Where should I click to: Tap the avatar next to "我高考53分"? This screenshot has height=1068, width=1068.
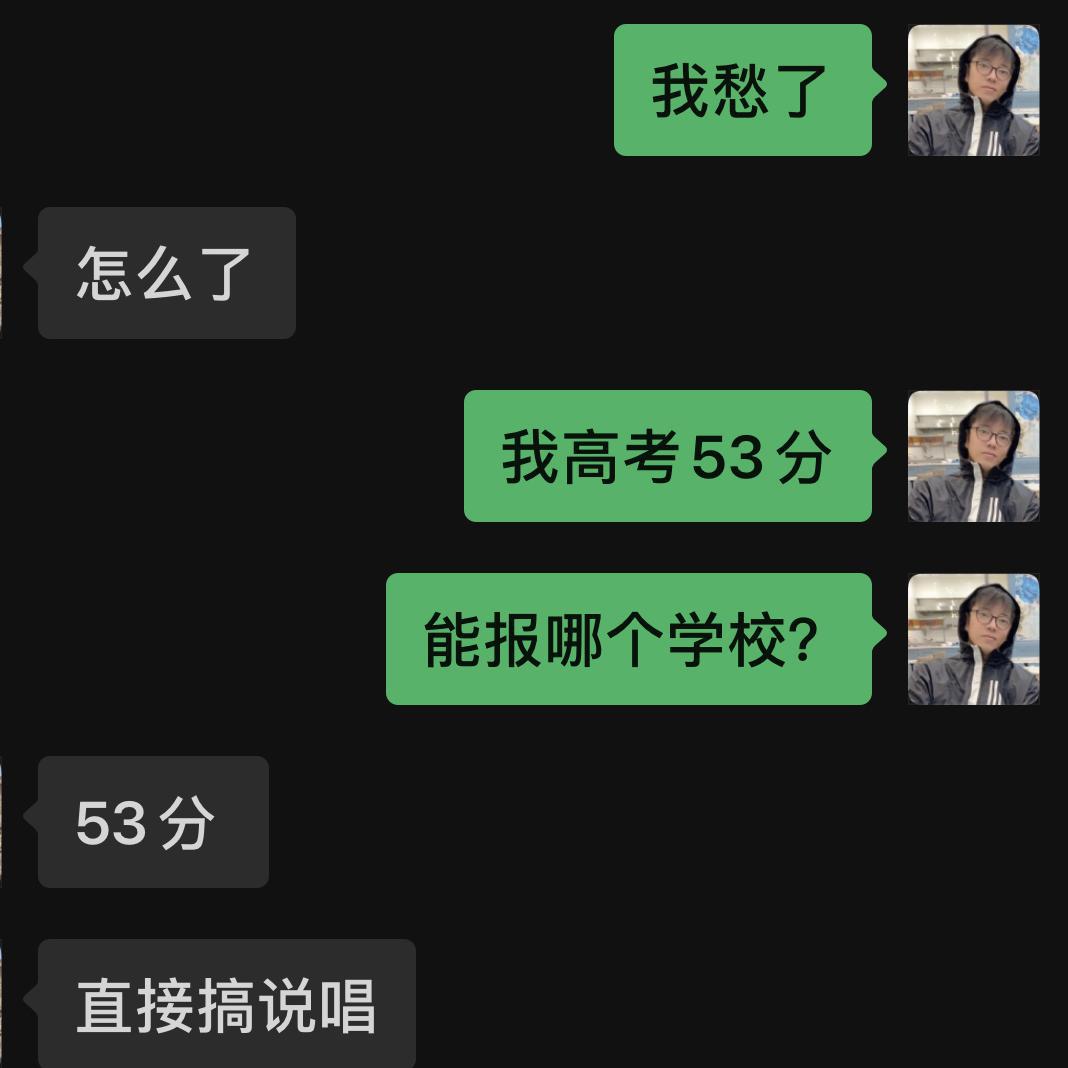pos(973,456)
